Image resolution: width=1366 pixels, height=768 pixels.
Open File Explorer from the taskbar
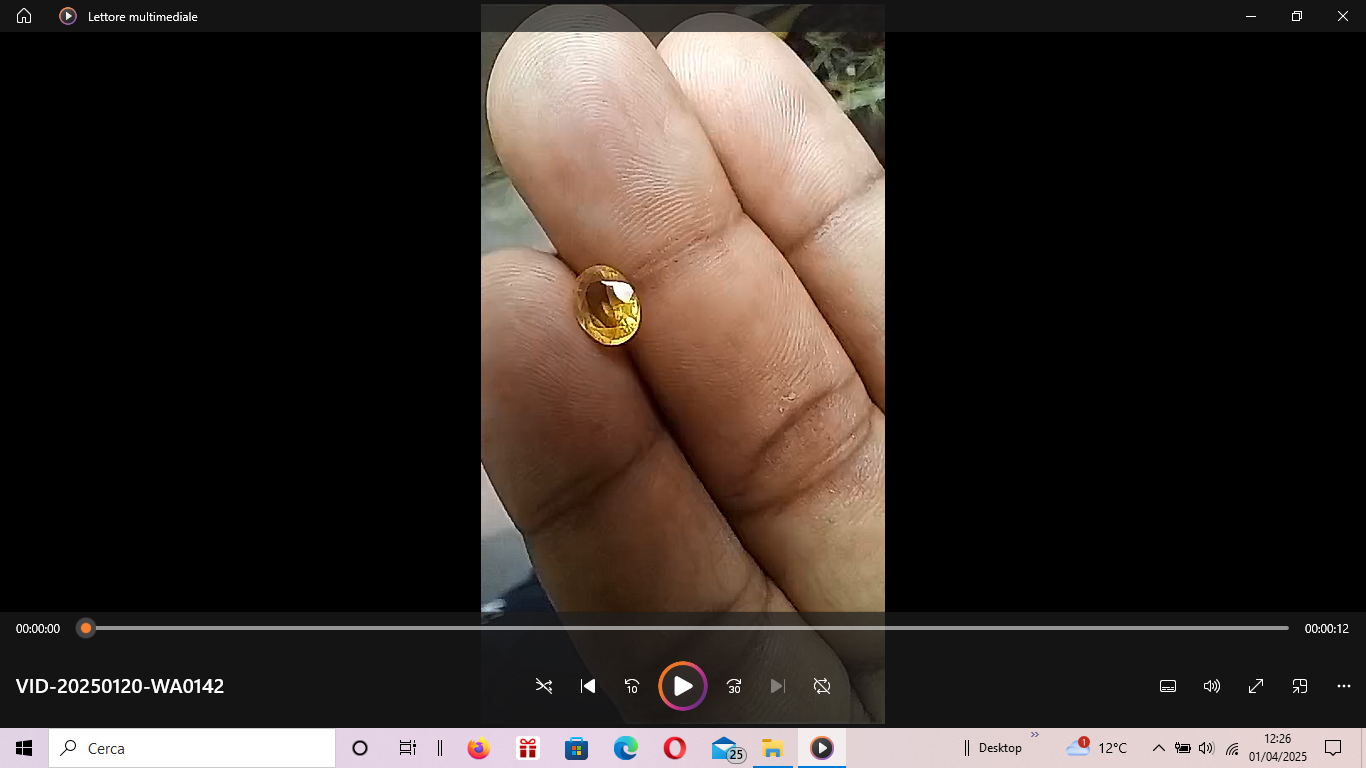[x=772, y=748]
